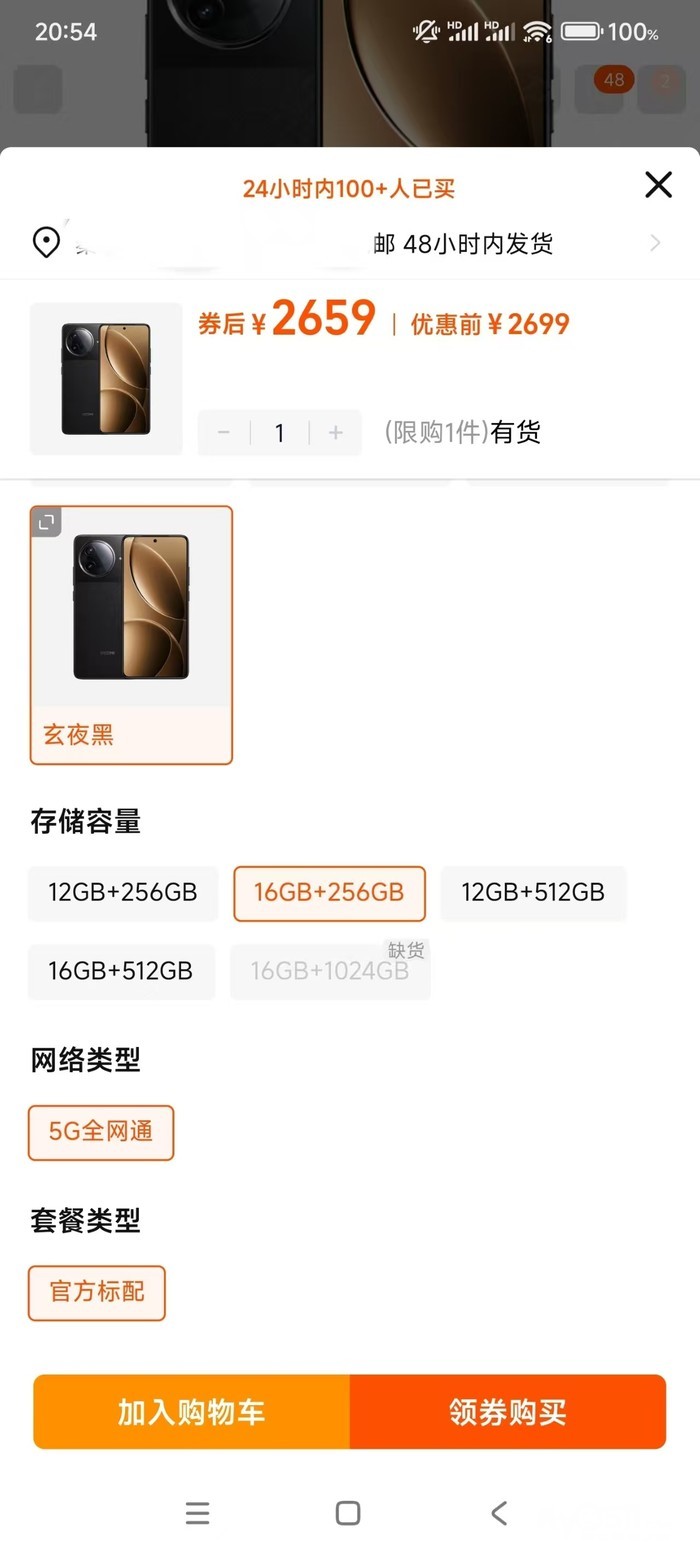Tap 领券购买 to buy with coupon
The image size is (700, 1555).
[x=508, y=1411]
